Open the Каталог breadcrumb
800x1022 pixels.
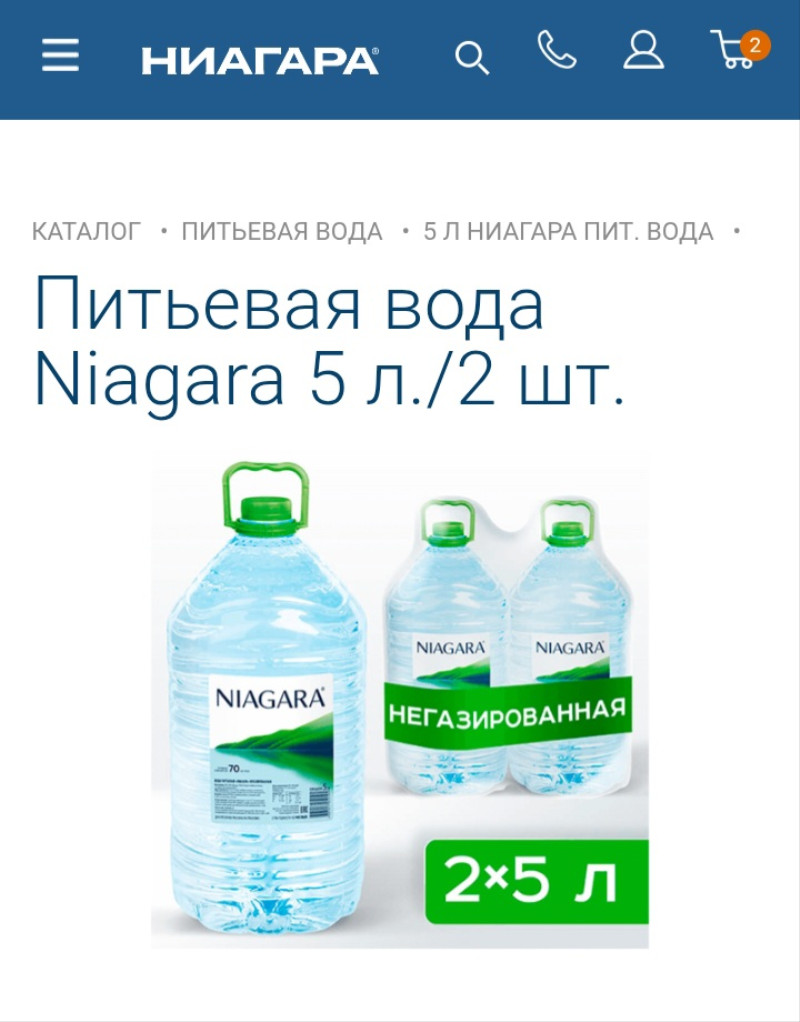point(87,232)
